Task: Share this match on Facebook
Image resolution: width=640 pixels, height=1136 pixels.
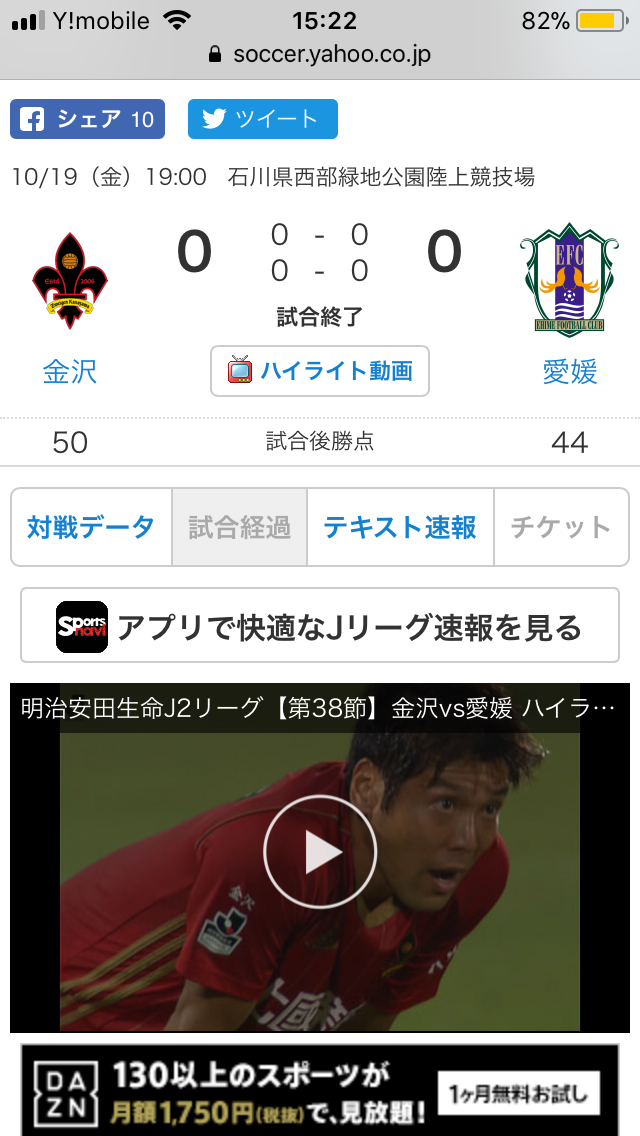Action: [87, 119]
